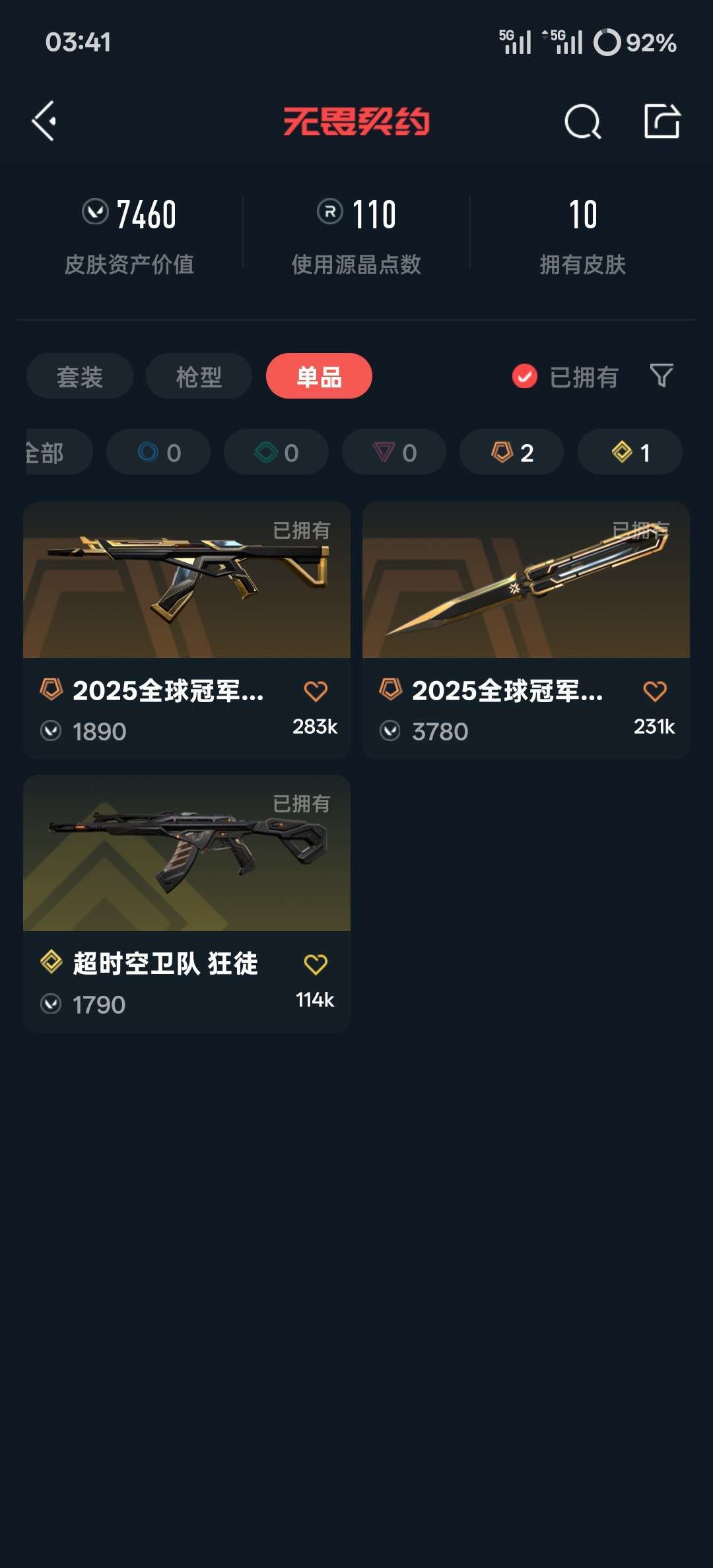
Task: Filter by blue circle rarity chip
Action: (x=158, y=452)
